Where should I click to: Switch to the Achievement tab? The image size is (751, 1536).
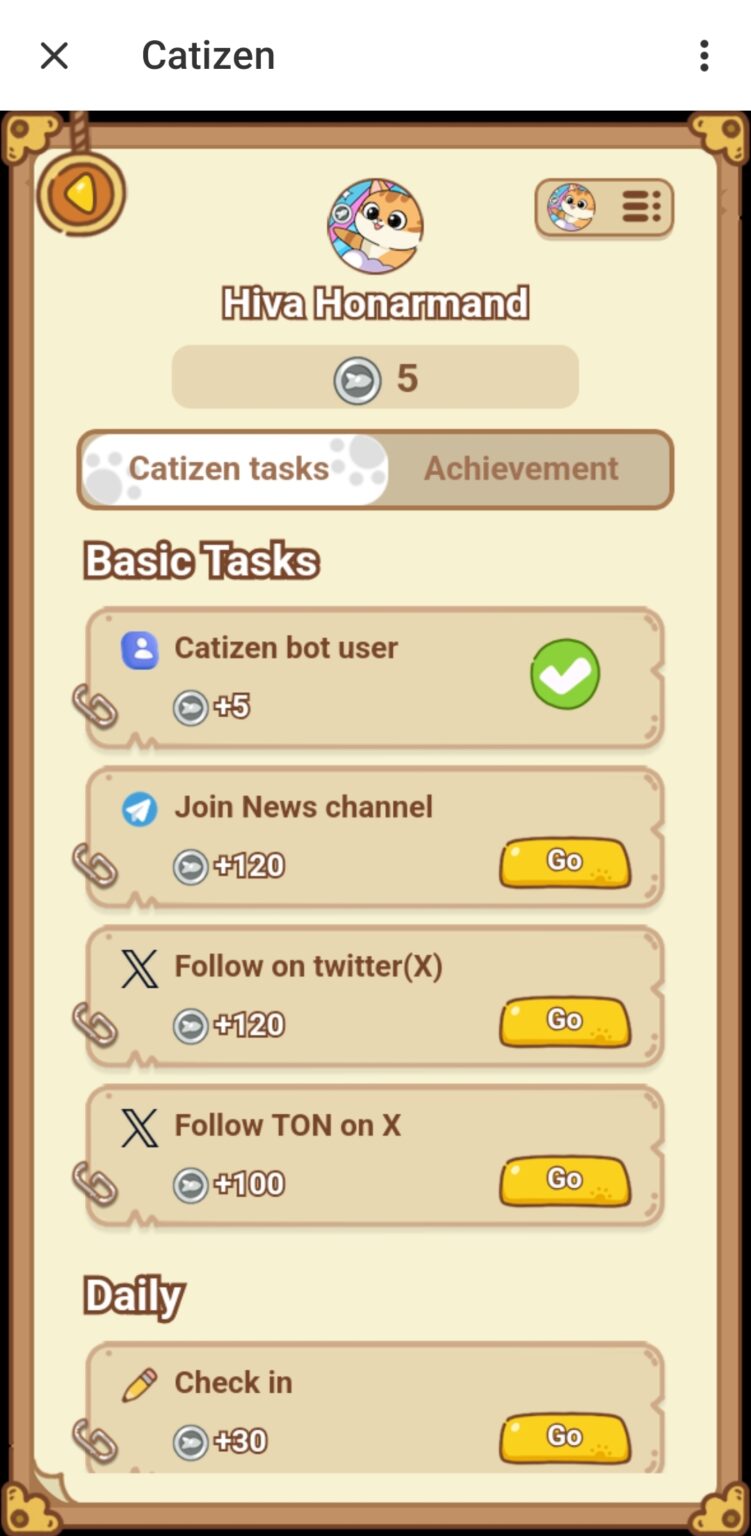click(521, 469)
